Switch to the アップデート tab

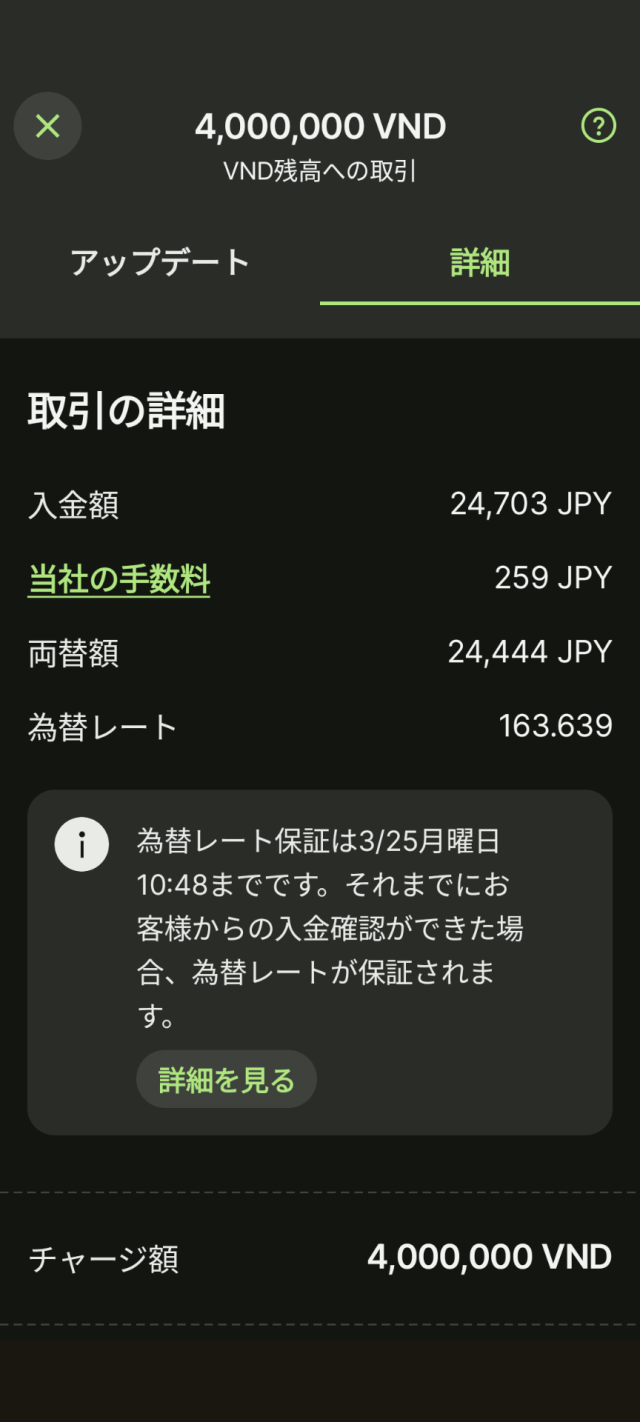[160, 263]
